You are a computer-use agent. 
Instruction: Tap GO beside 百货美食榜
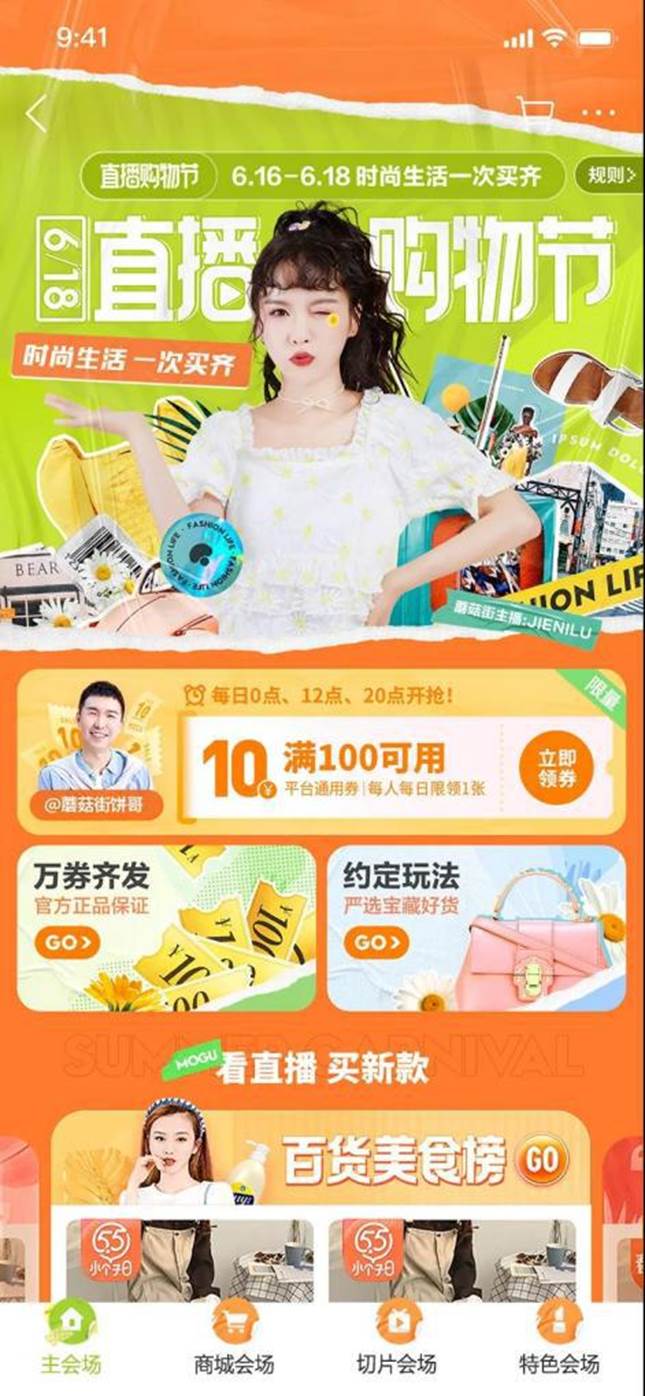tap(541, 1160)
